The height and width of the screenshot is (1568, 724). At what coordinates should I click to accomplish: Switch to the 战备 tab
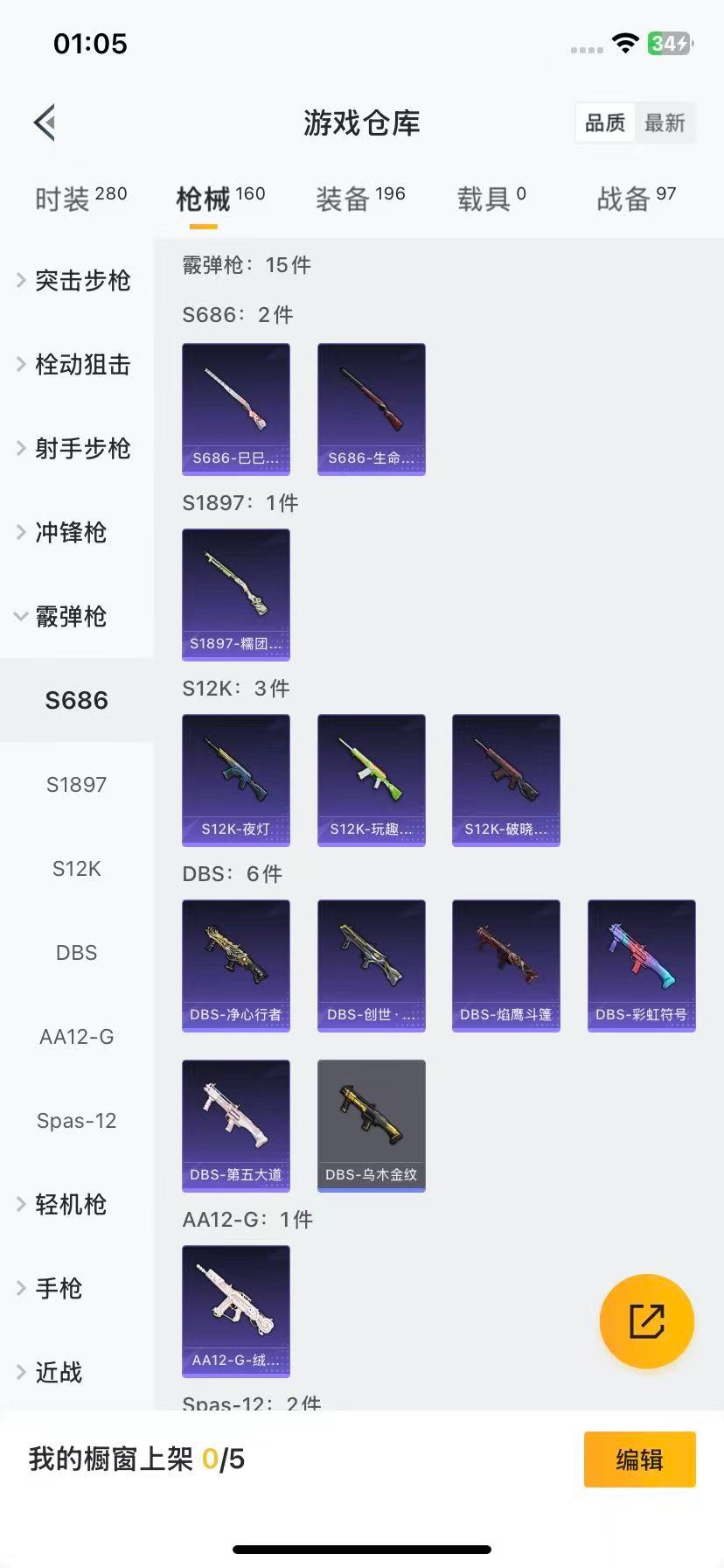pos(636,199)
